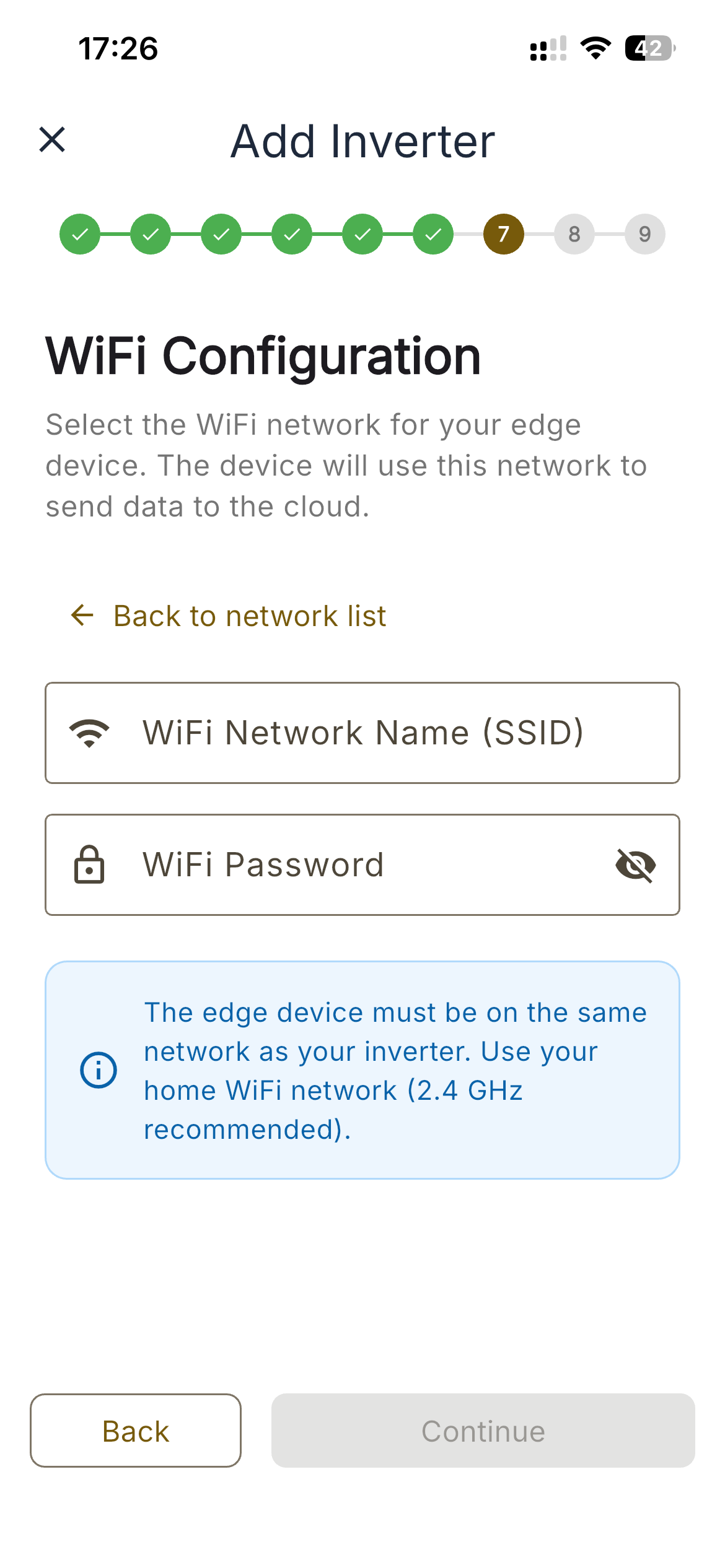Click the first completed green checkmark step
725x1568 pixels.
pos(80,234)
